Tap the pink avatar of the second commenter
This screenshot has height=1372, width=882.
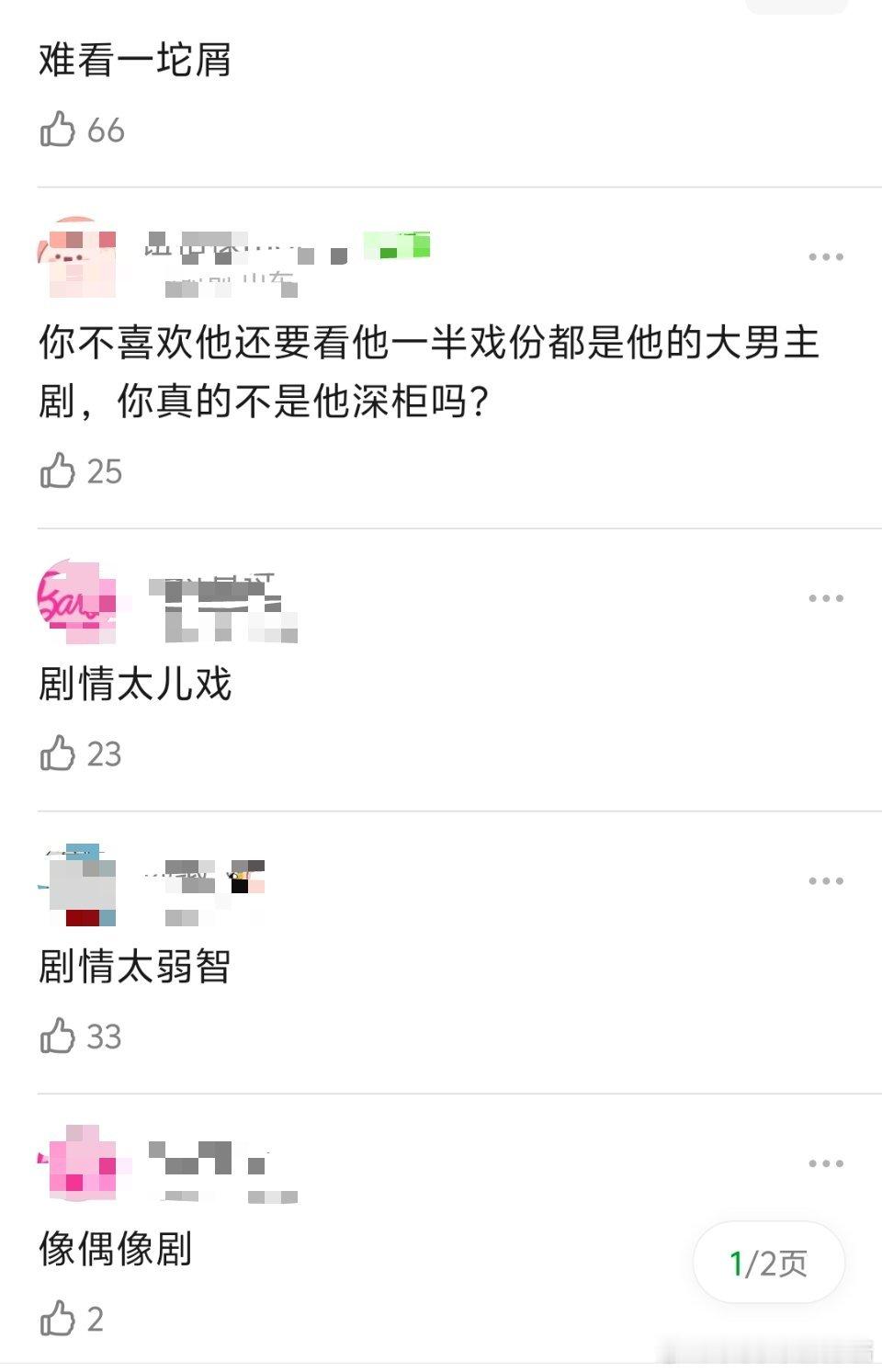pyautogui.click(x=78, y=257)
